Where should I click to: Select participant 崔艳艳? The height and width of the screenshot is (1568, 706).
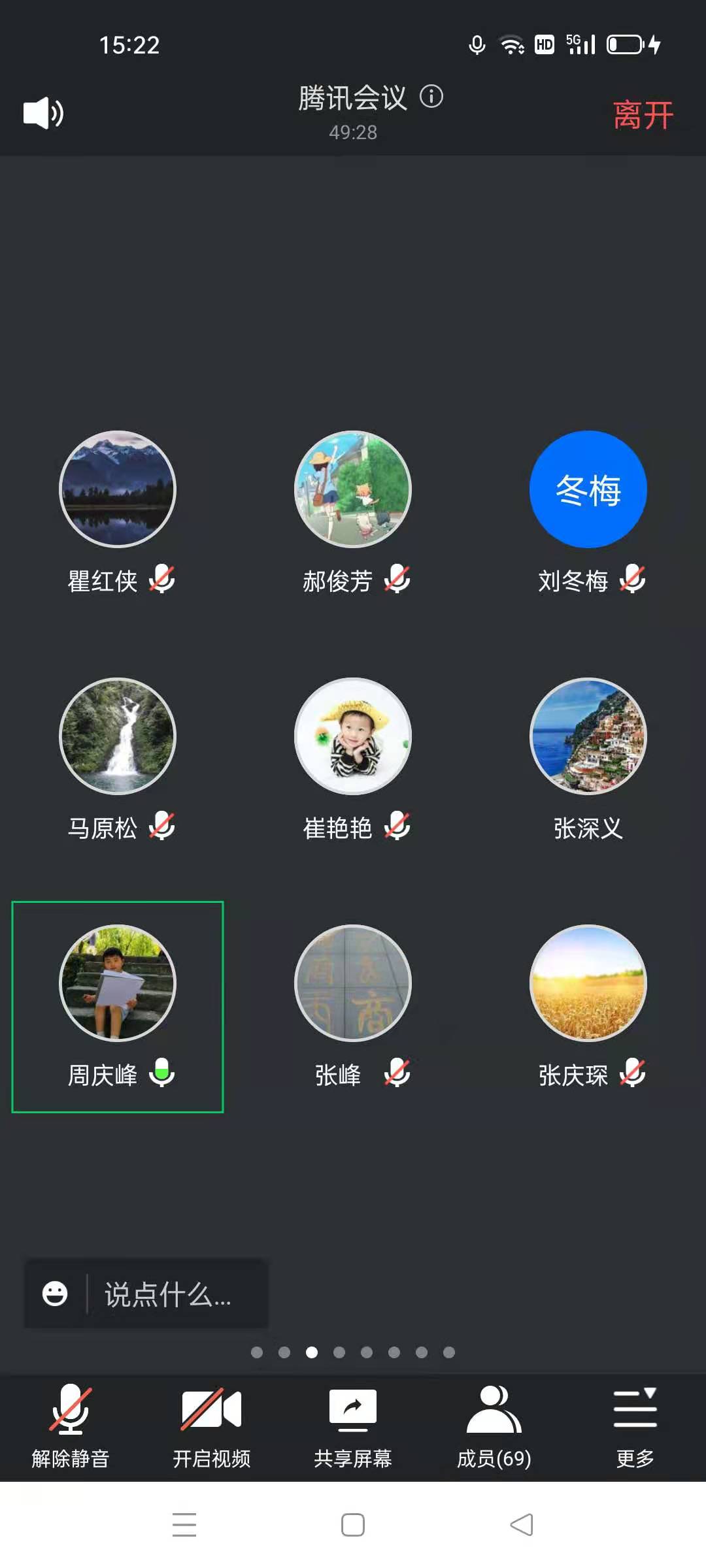pyautogui.click(x=353, y=736)
